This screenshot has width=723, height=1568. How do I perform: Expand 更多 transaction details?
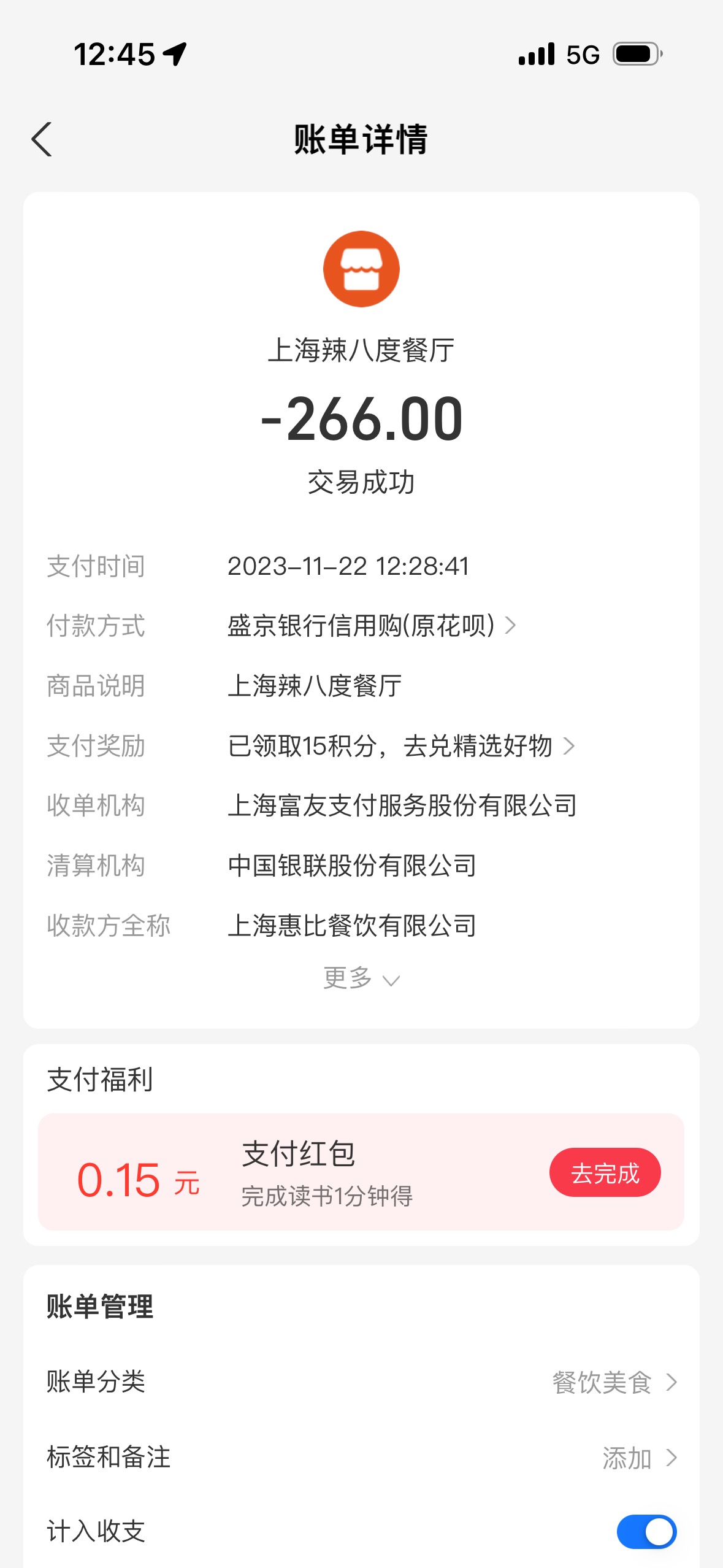click(x=361, y=978)
